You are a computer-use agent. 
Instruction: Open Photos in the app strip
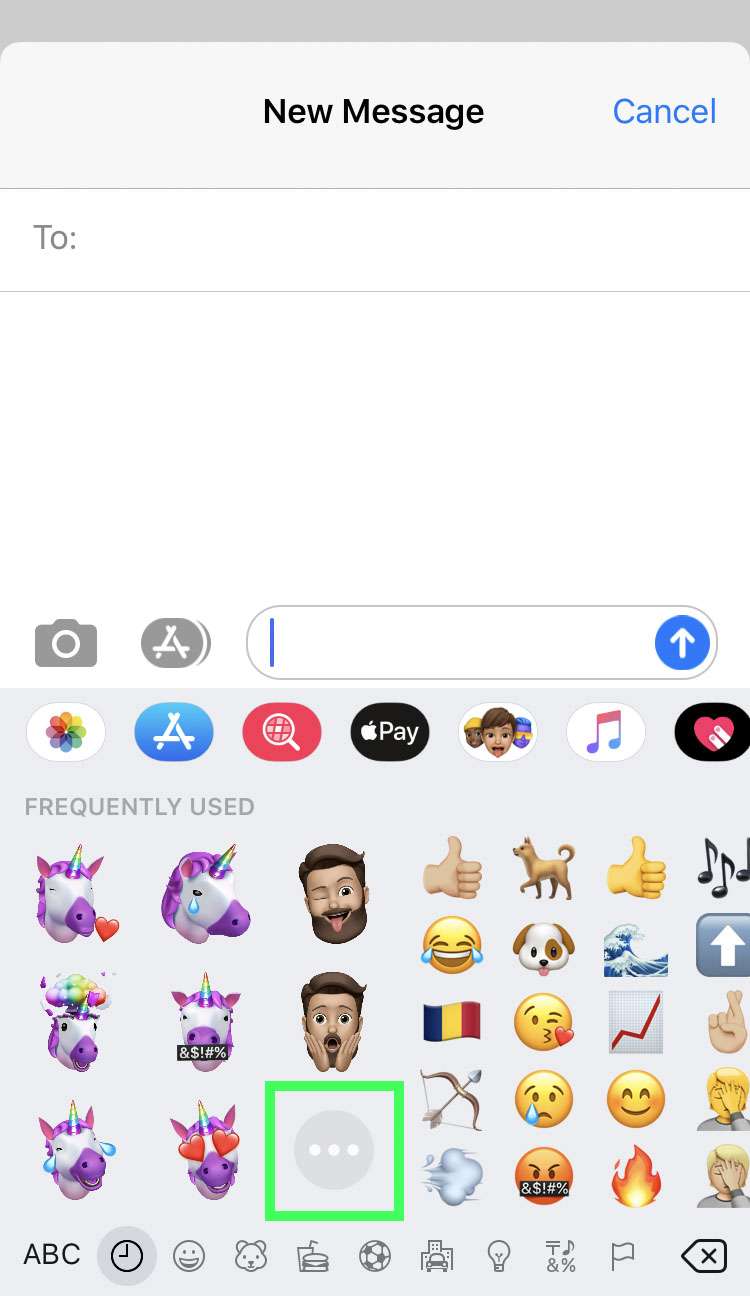click(66, 732)
